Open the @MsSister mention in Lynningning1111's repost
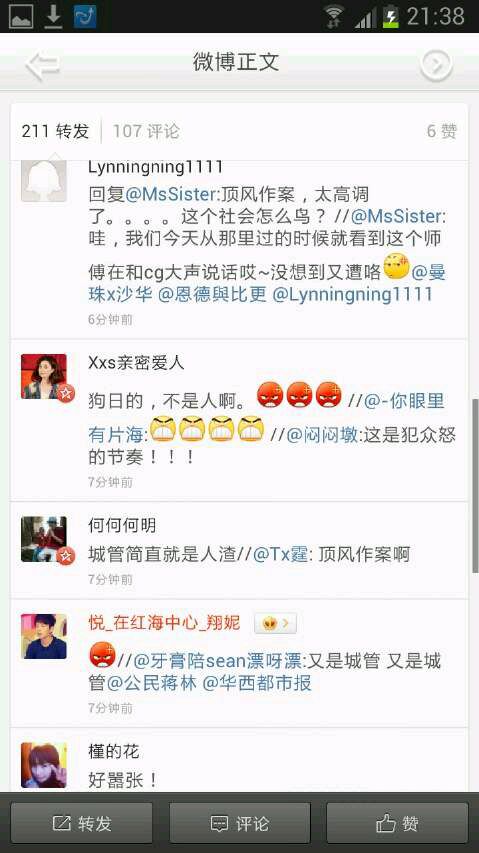Viewport: 479px width, 853px height. click(173, 194)
